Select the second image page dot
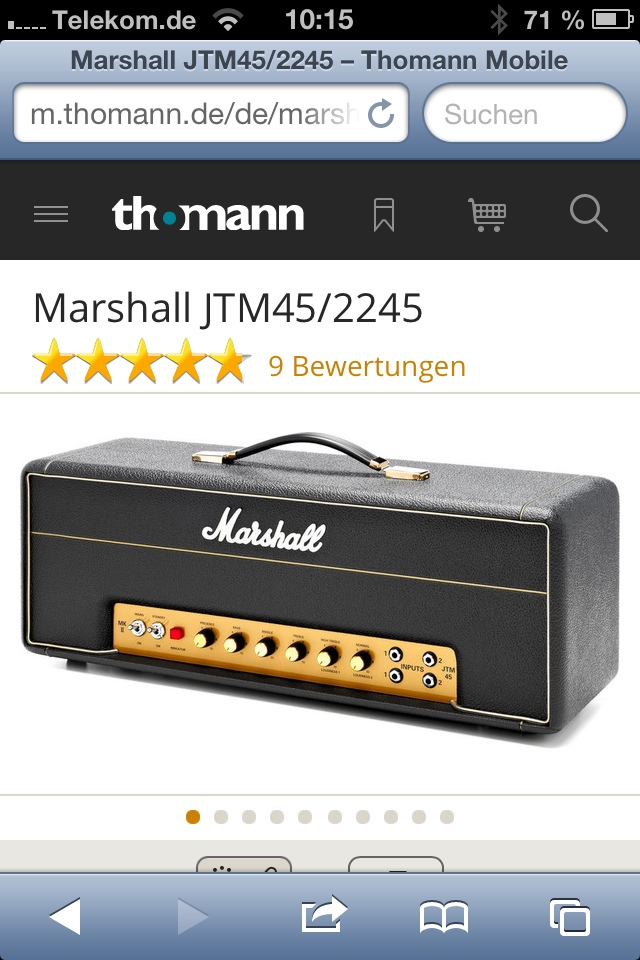Viewport: 640px width, 960px height. tap(221, 817)
